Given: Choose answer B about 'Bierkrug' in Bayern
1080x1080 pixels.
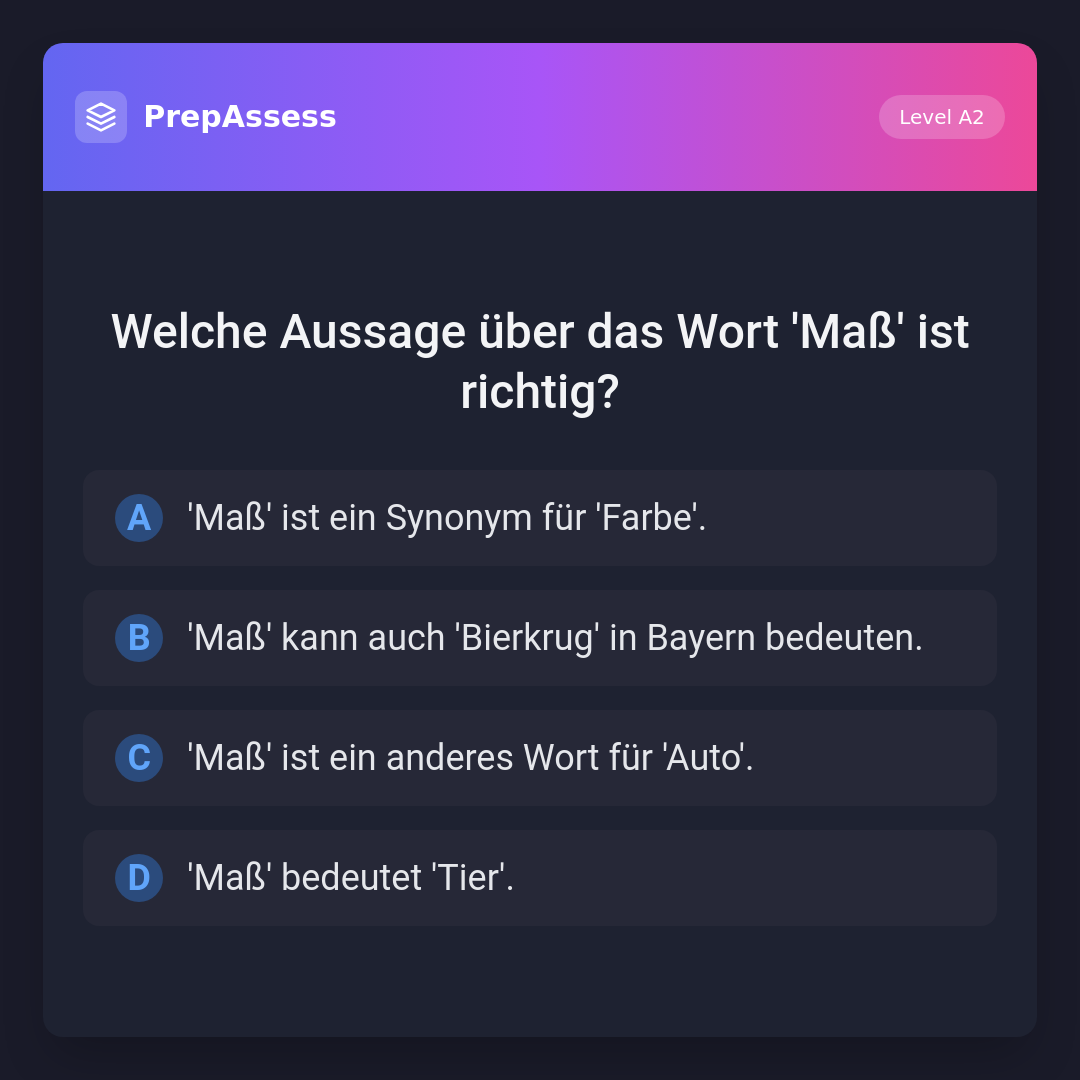Looking at the screenshot, I should (x=540, y=638).
